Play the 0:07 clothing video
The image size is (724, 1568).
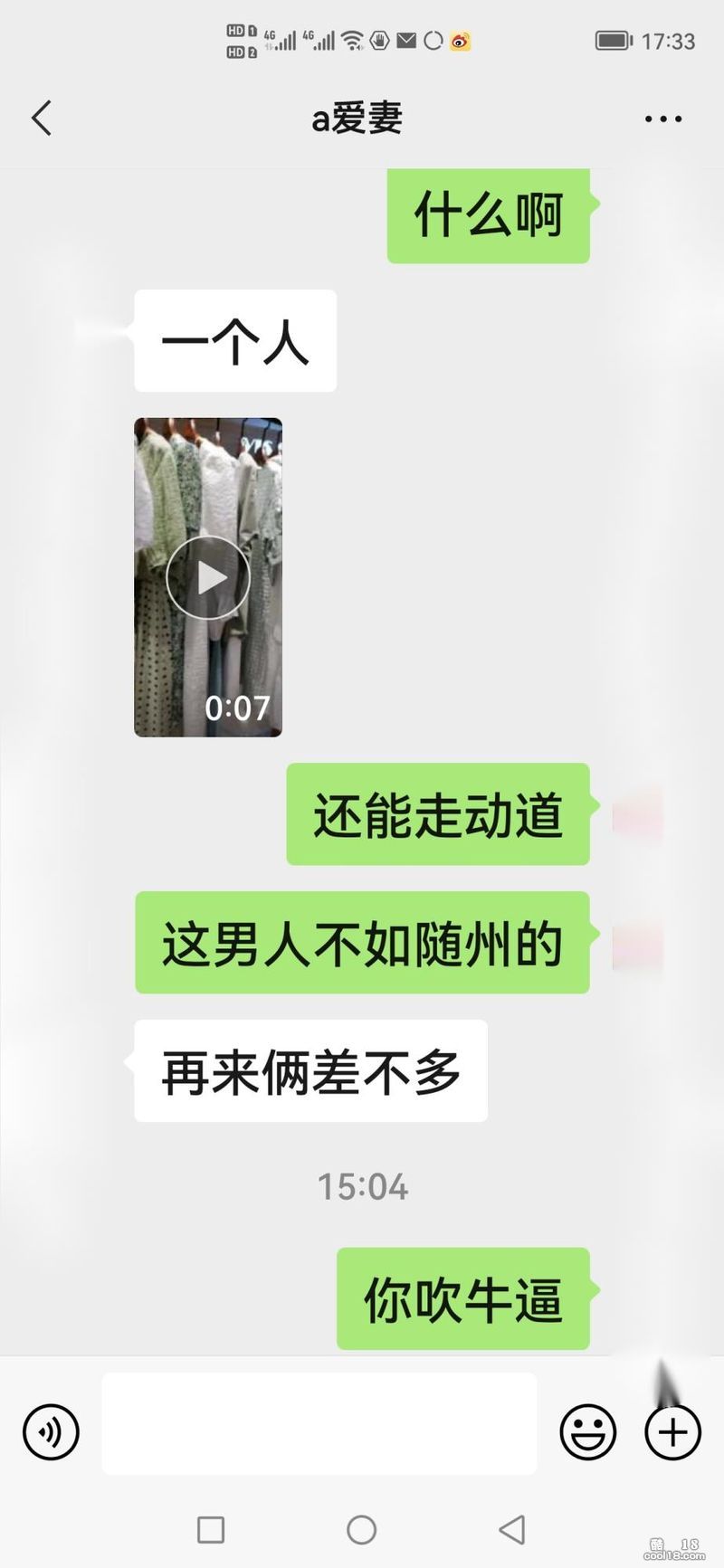(208, 577)
